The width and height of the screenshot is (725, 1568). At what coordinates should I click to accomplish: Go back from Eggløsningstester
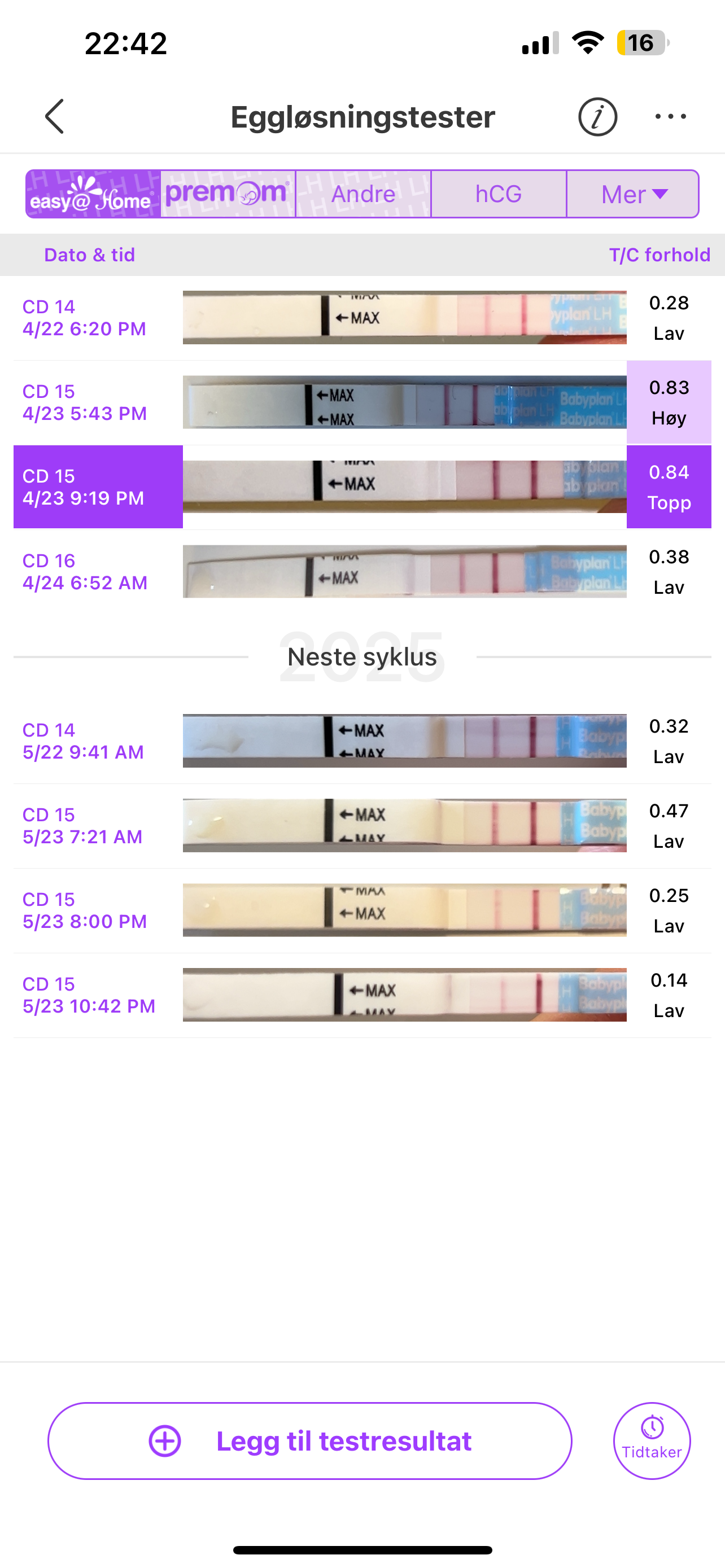tap(55, 116)
